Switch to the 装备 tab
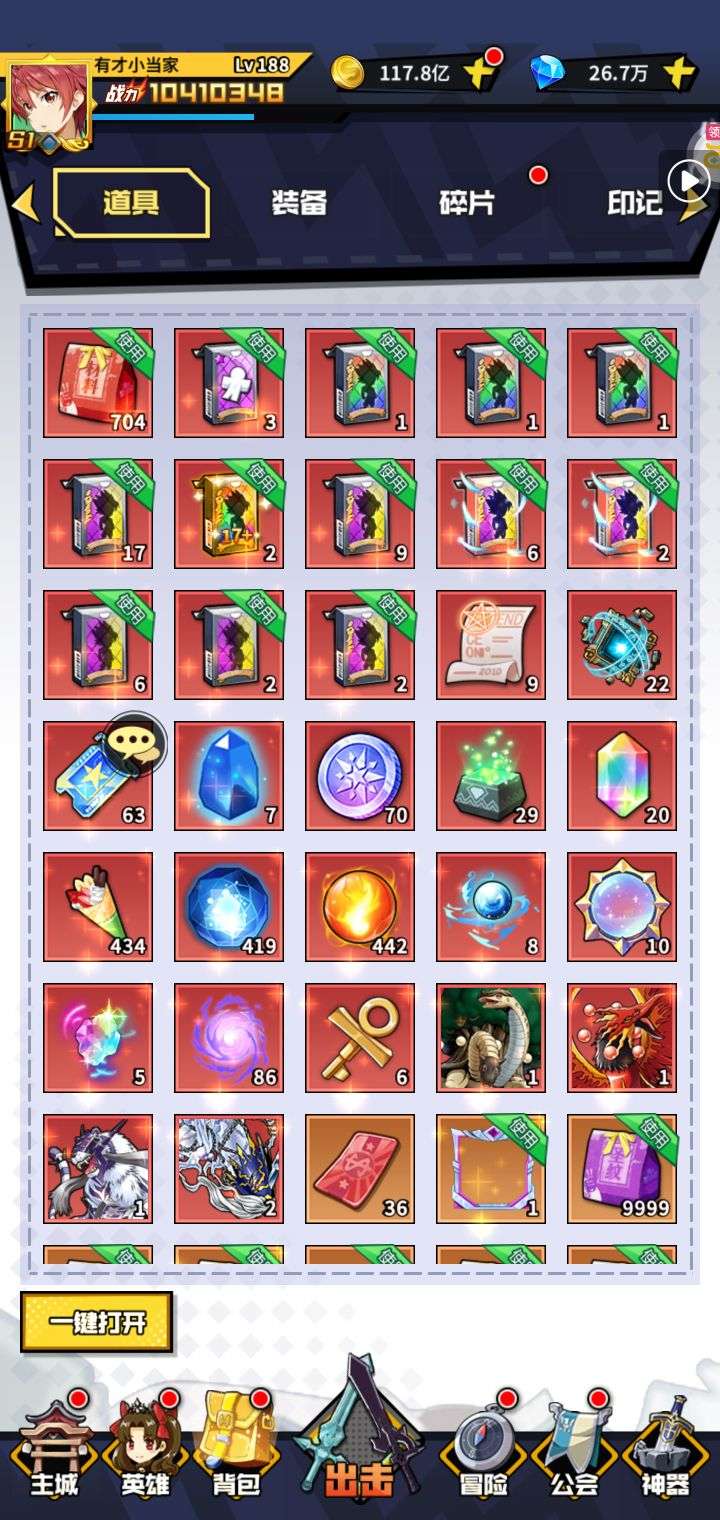The image size is (720, 1520). pos(299,203)
